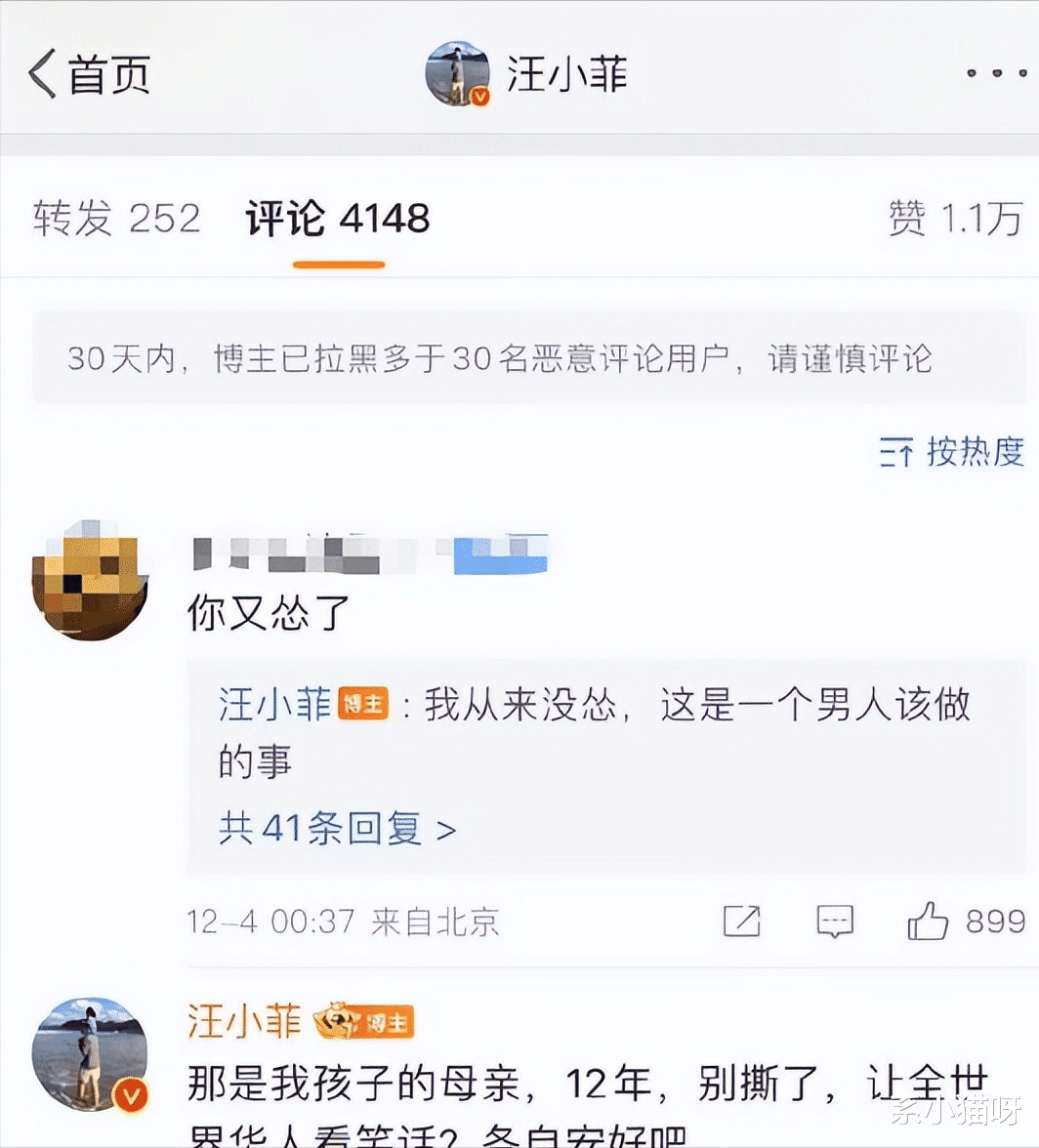Switch to the 转发 252 tab
This screenshot has width=1039, height=1148.
click(117, 219)
